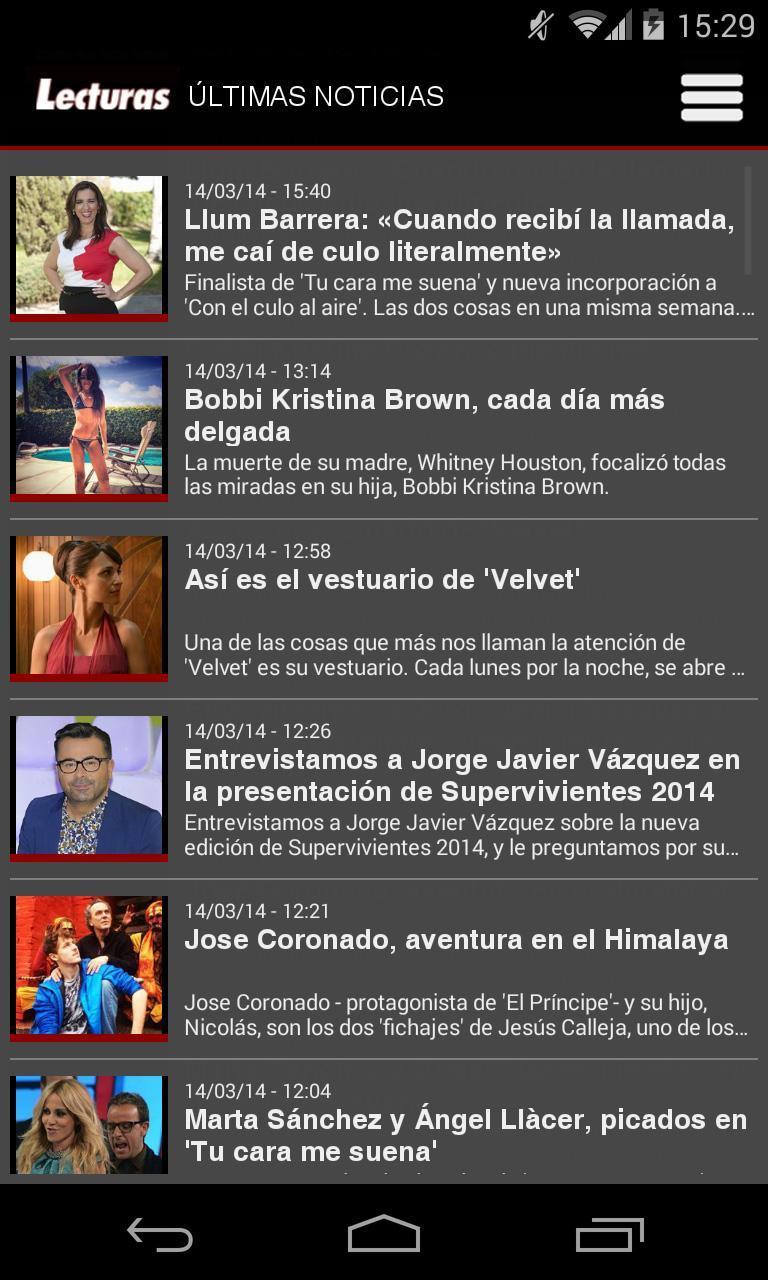Open the navigation hamburger menu
This screenshot has height=1280, width=768.
(711, 96)
